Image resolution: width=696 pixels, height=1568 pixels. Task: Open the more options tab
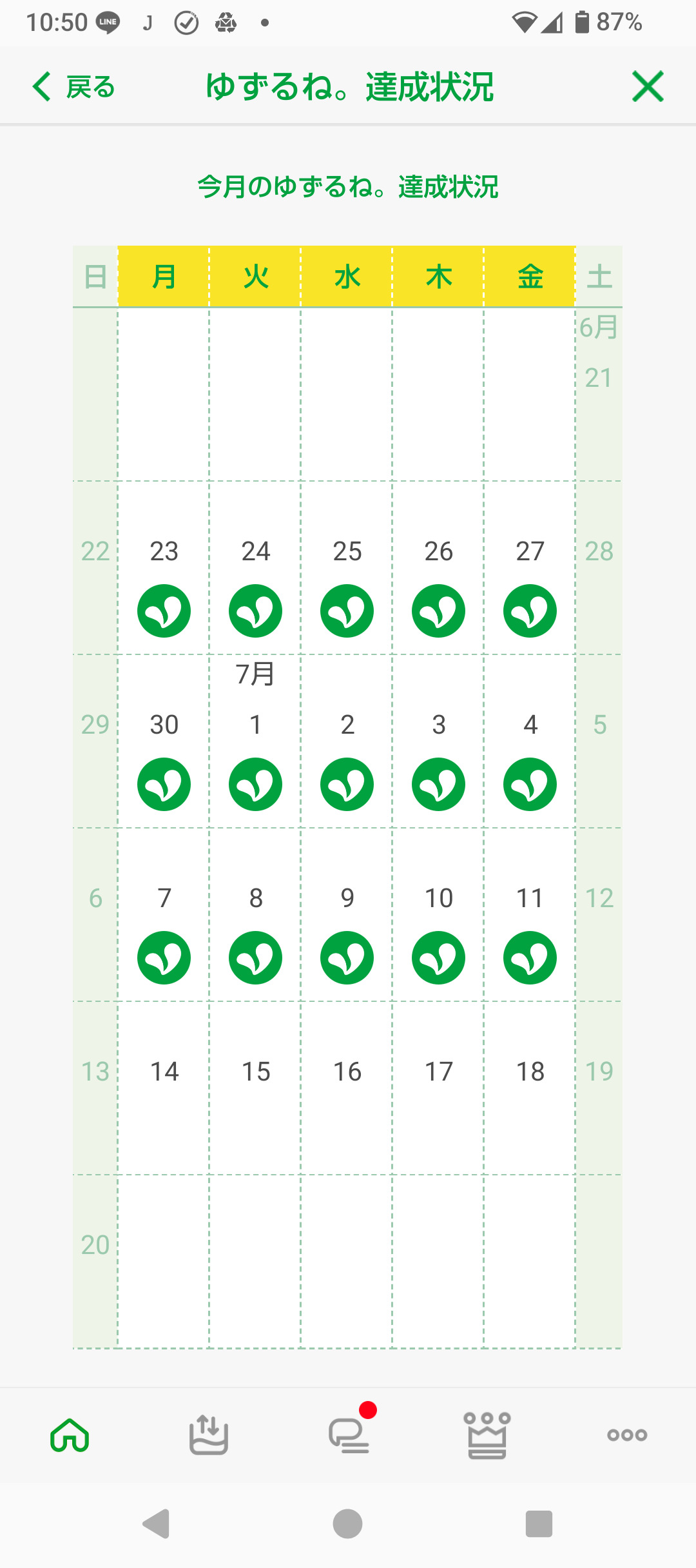pyautogui.click(x=627, y=1435)
